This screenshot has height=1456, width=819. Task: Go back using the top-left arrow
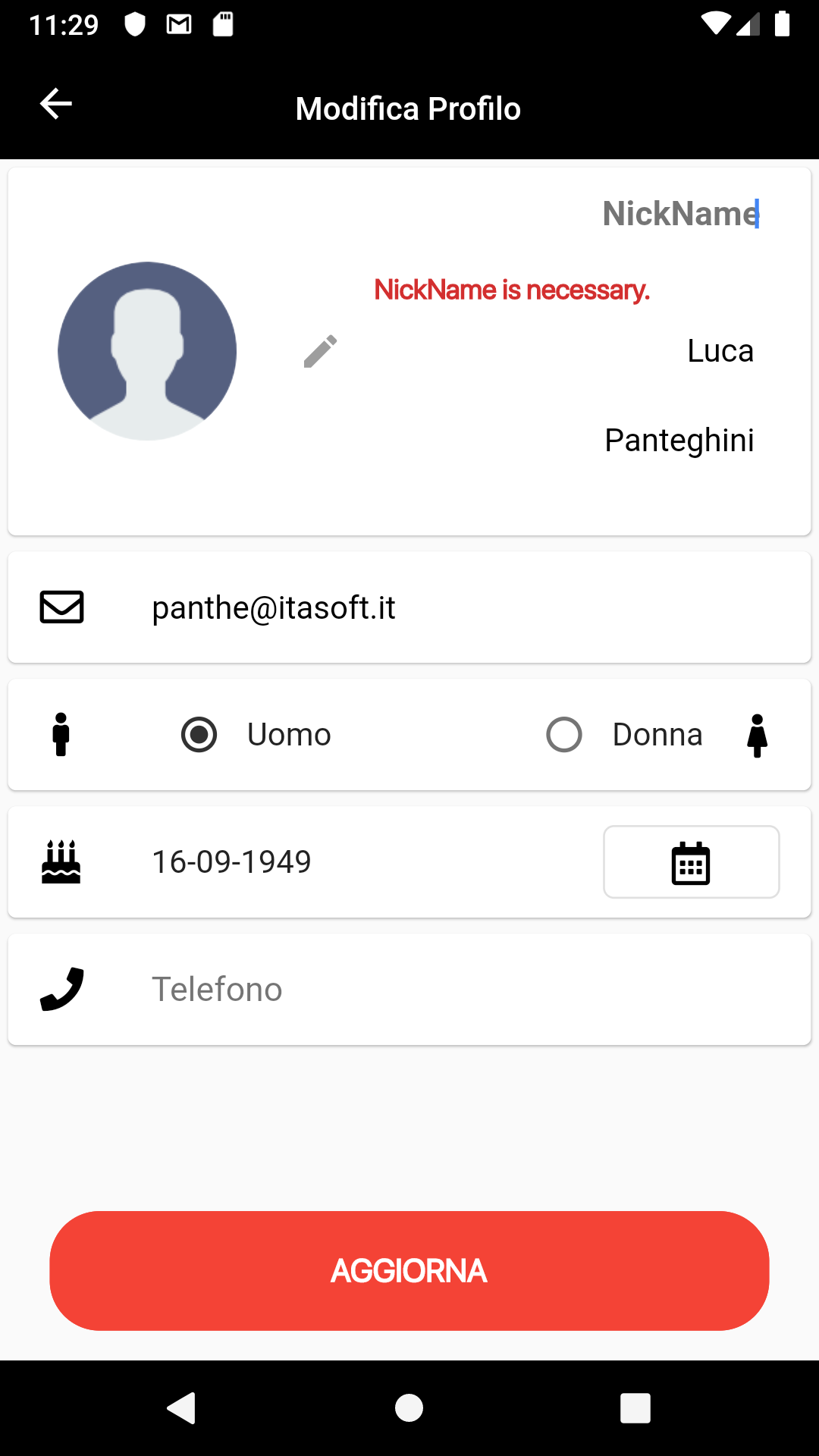56,104
